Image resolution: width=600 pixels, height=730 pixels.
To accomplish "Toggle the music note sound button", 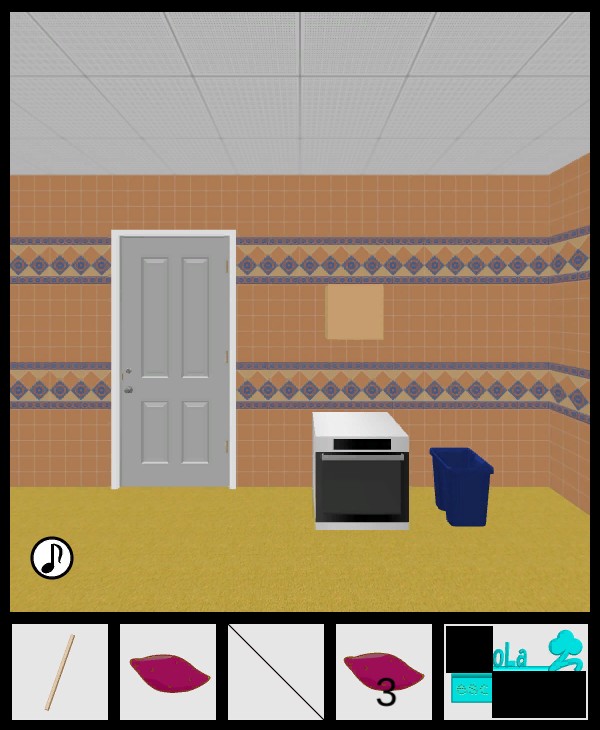I will [x=52, y=558].
